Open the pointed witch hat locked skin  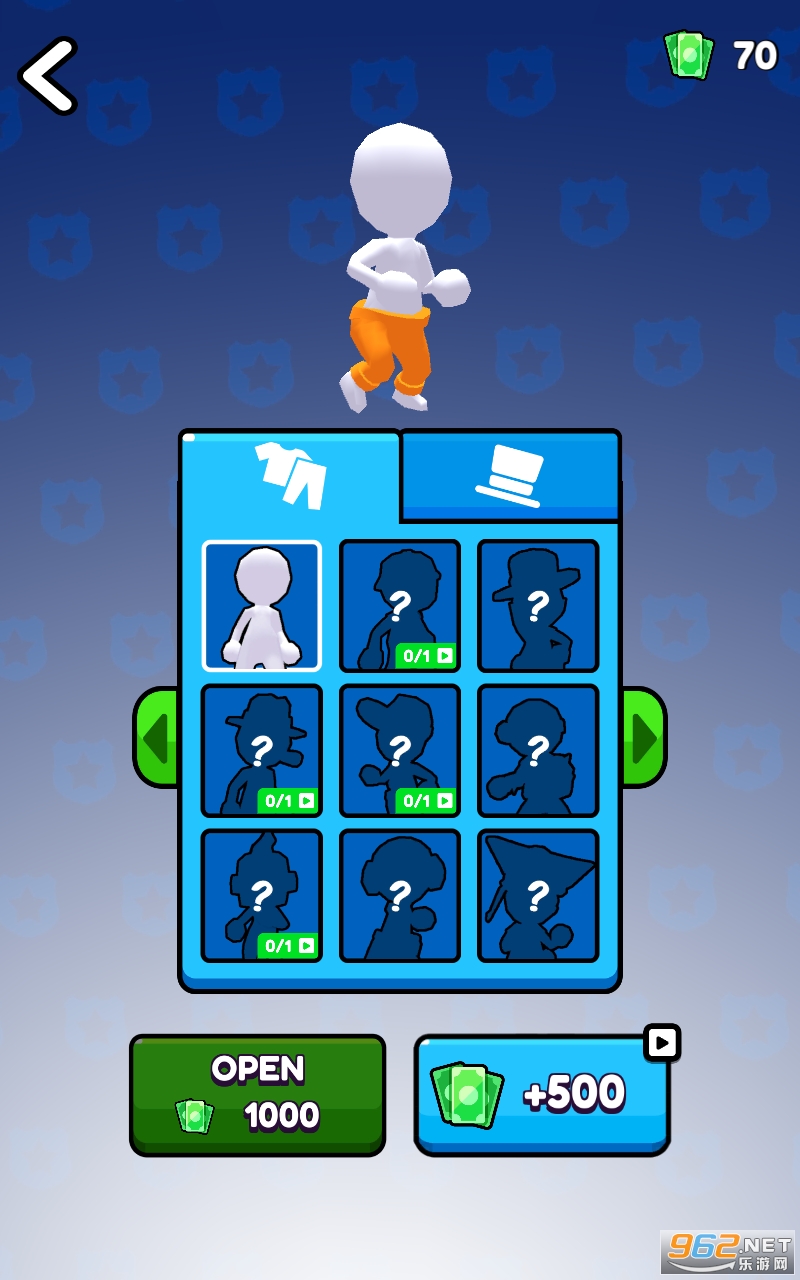click(x=538, y=895)
